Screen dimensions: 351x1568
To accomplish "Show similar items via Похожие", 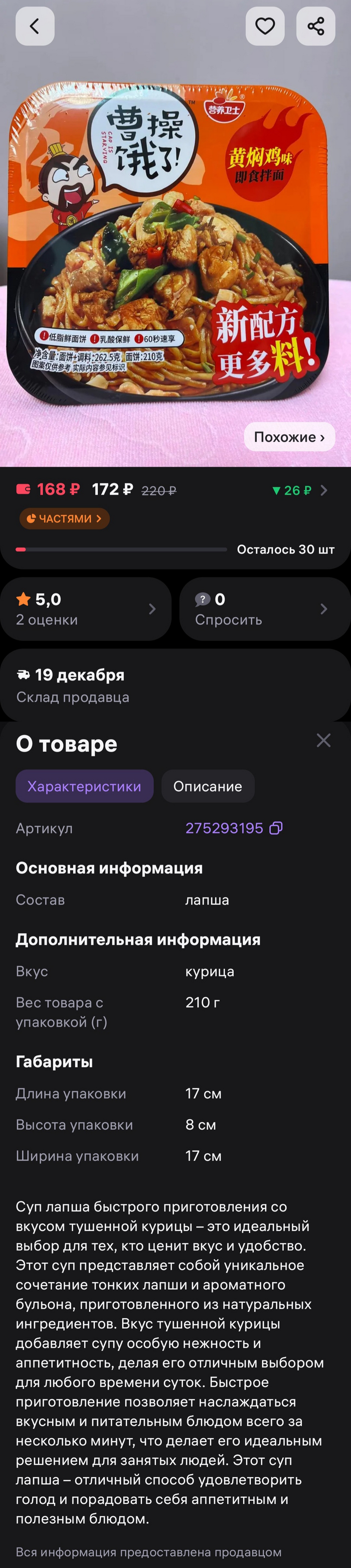I will 289,437.
